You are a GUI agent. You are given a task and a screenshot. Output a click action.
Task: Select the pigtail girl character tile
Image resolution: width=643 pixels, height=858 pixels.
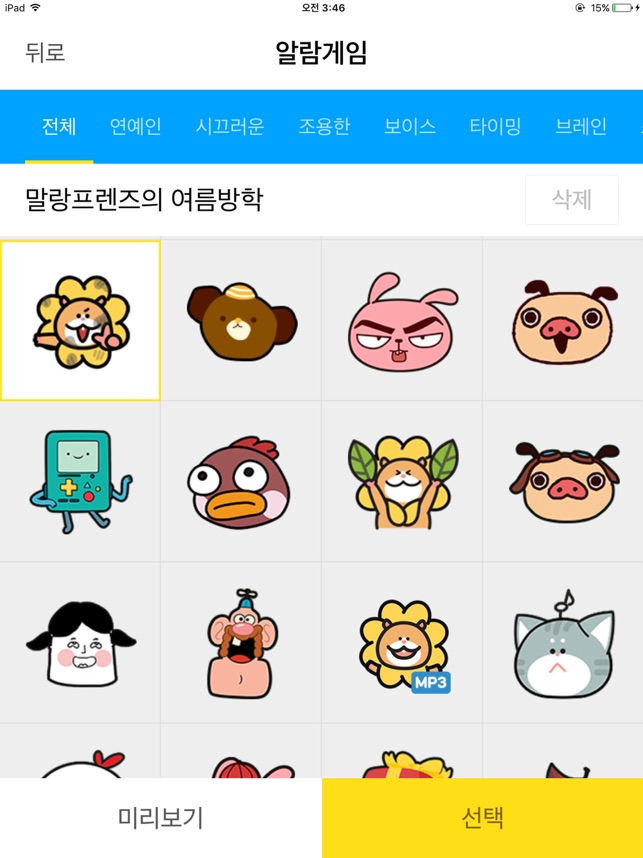[80, 642]
